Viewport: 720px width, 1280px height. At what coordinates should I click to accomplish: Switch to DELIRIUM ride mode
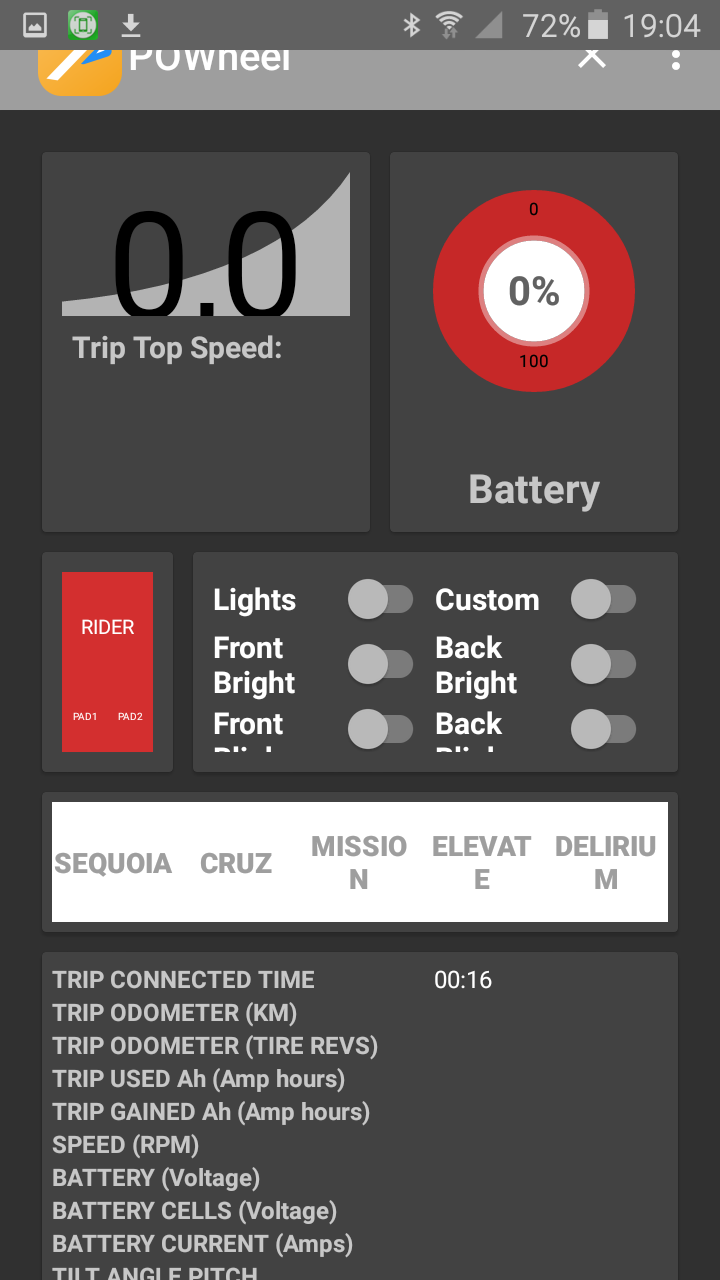(605, 863)
